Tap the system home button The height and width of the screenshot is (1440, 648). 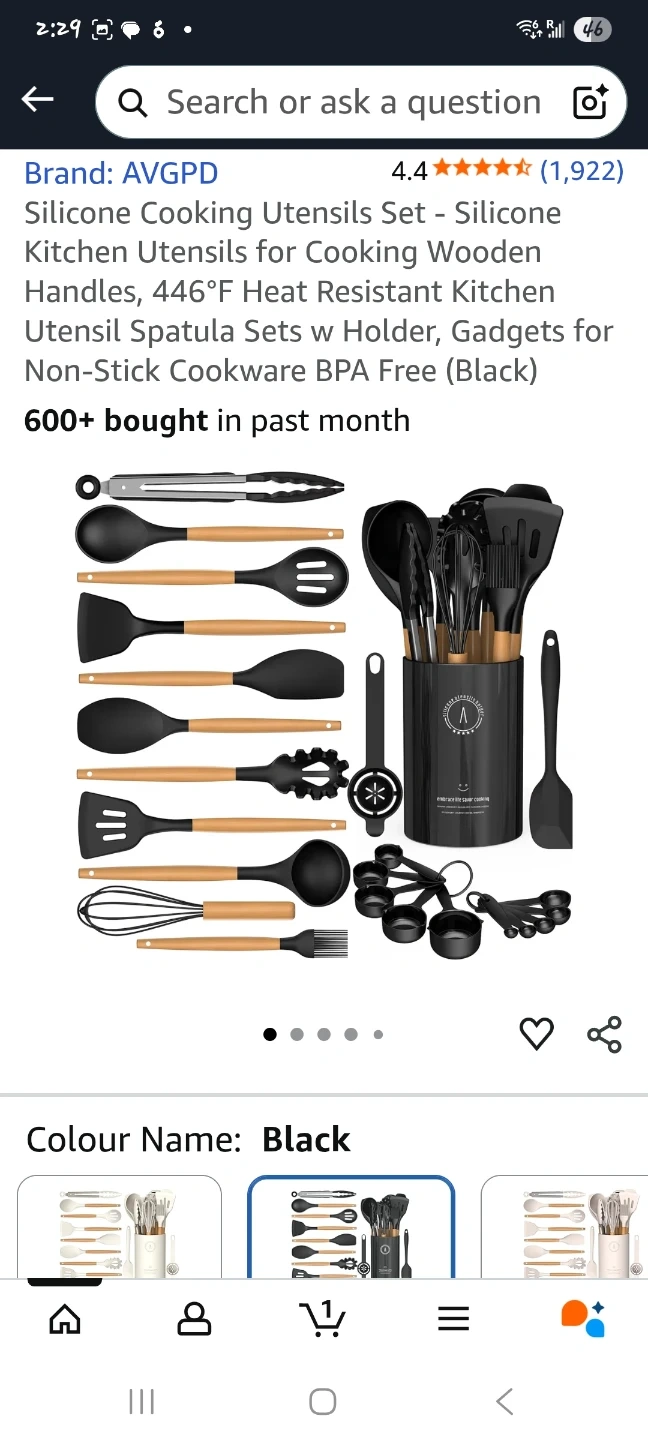tap(322, 1402)
